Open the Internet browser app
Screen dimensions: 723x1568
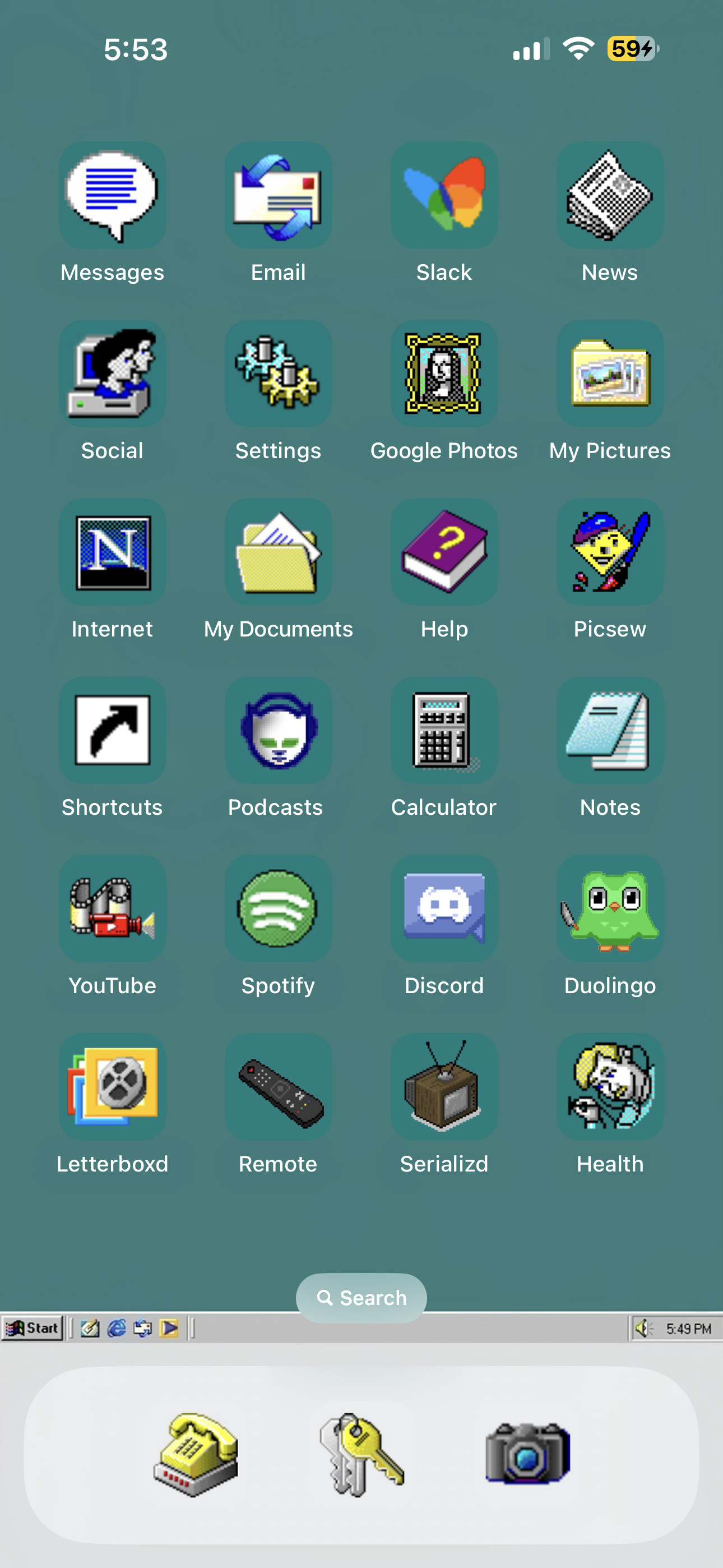[112, 552]
